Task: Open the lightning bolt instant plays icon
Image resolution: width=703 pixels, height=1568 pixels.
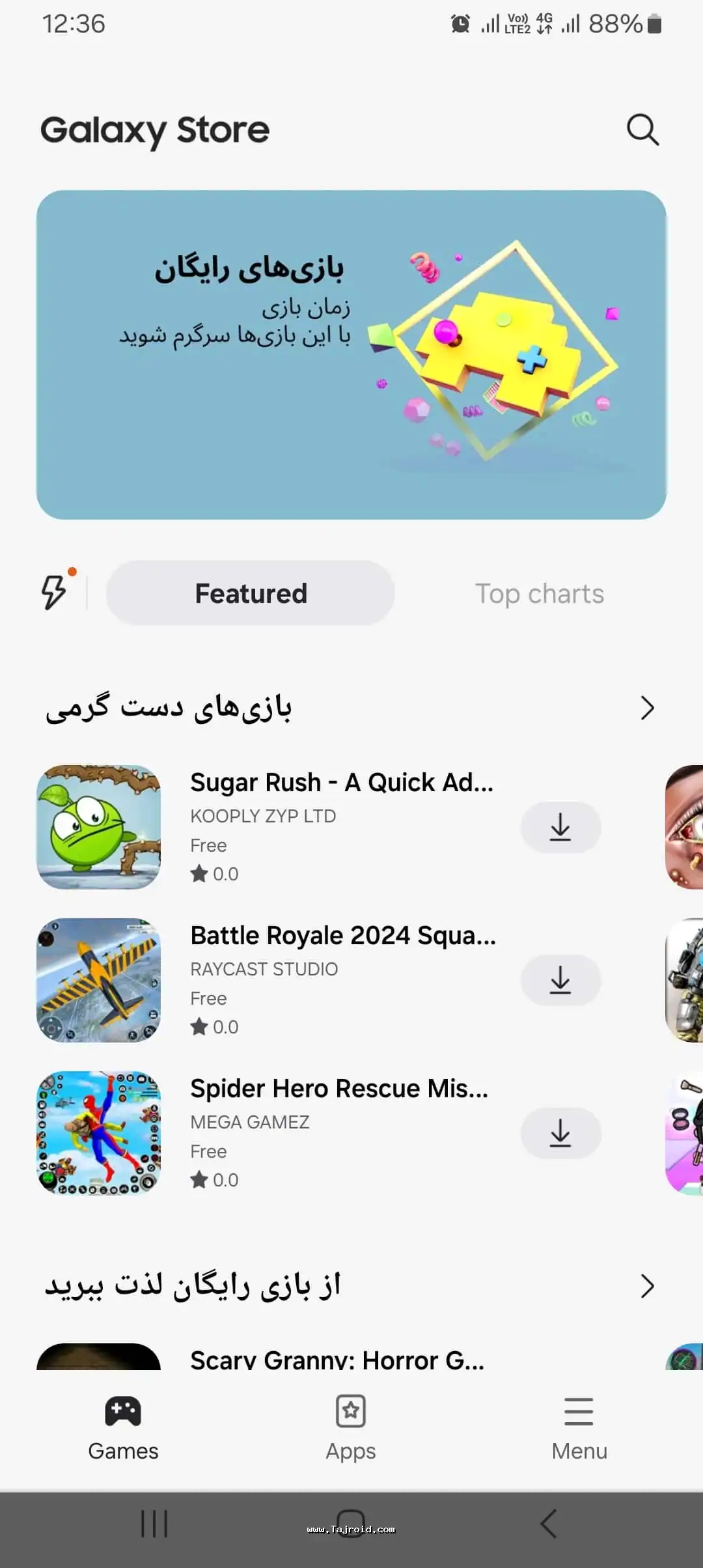Action: coord(54,592)
